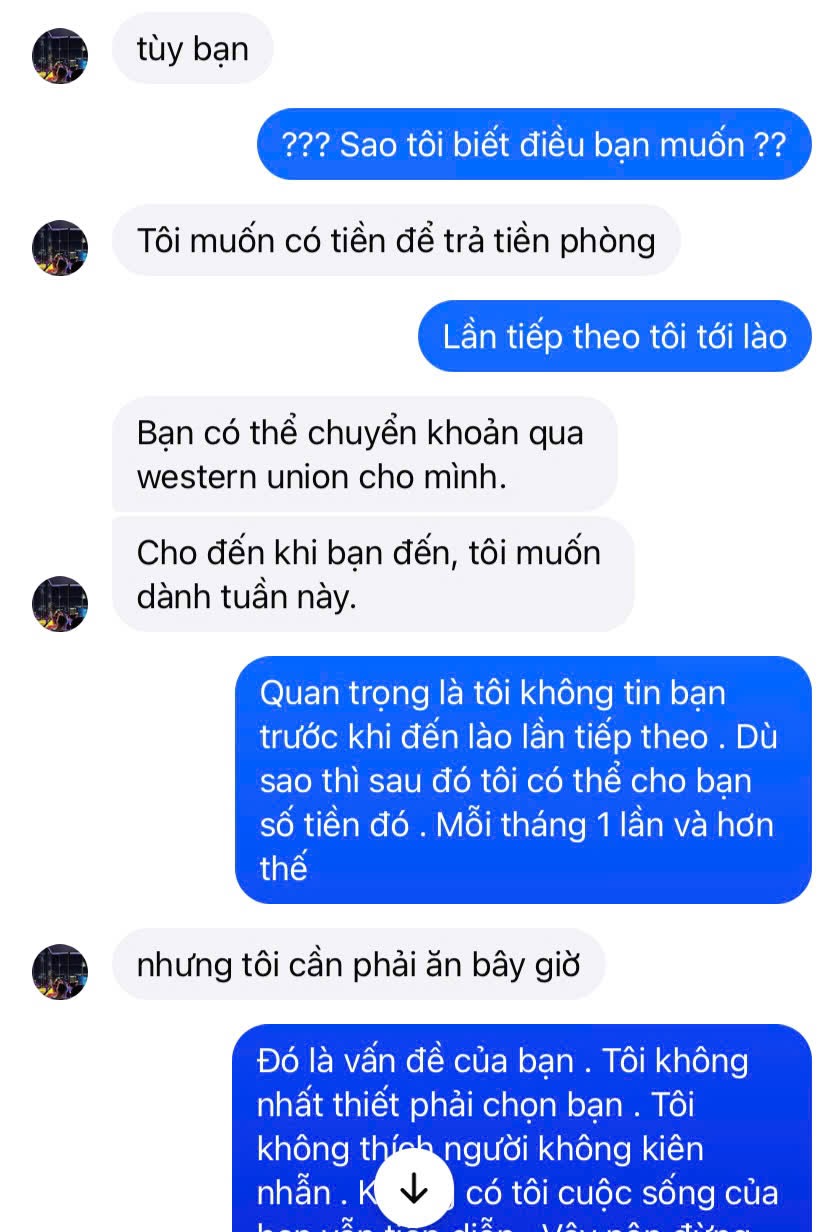The width and height of the screenshot is (828, 1232).
Task: Open avatar beside "nhưng tôi cần phải ăn"
Action: [61, 972]
